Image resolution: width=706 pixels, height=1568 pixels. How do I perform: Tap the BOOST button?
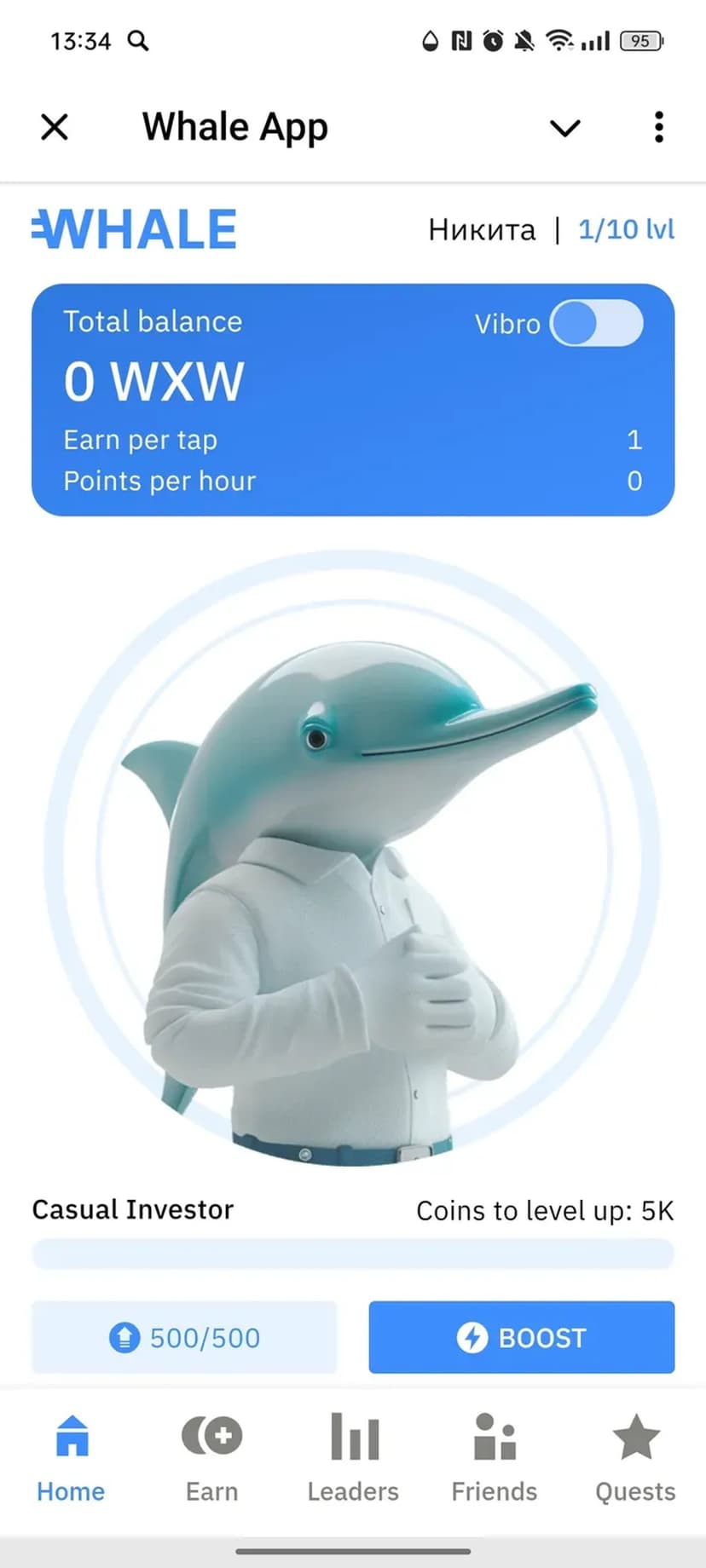pos(521,1337)
